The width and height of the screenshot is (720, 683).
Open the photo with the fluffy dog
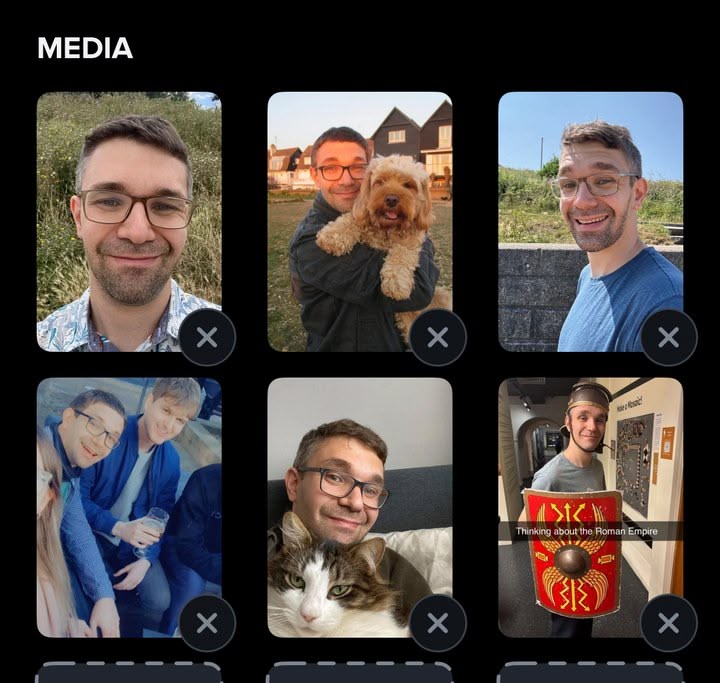(x=359, y=210)
